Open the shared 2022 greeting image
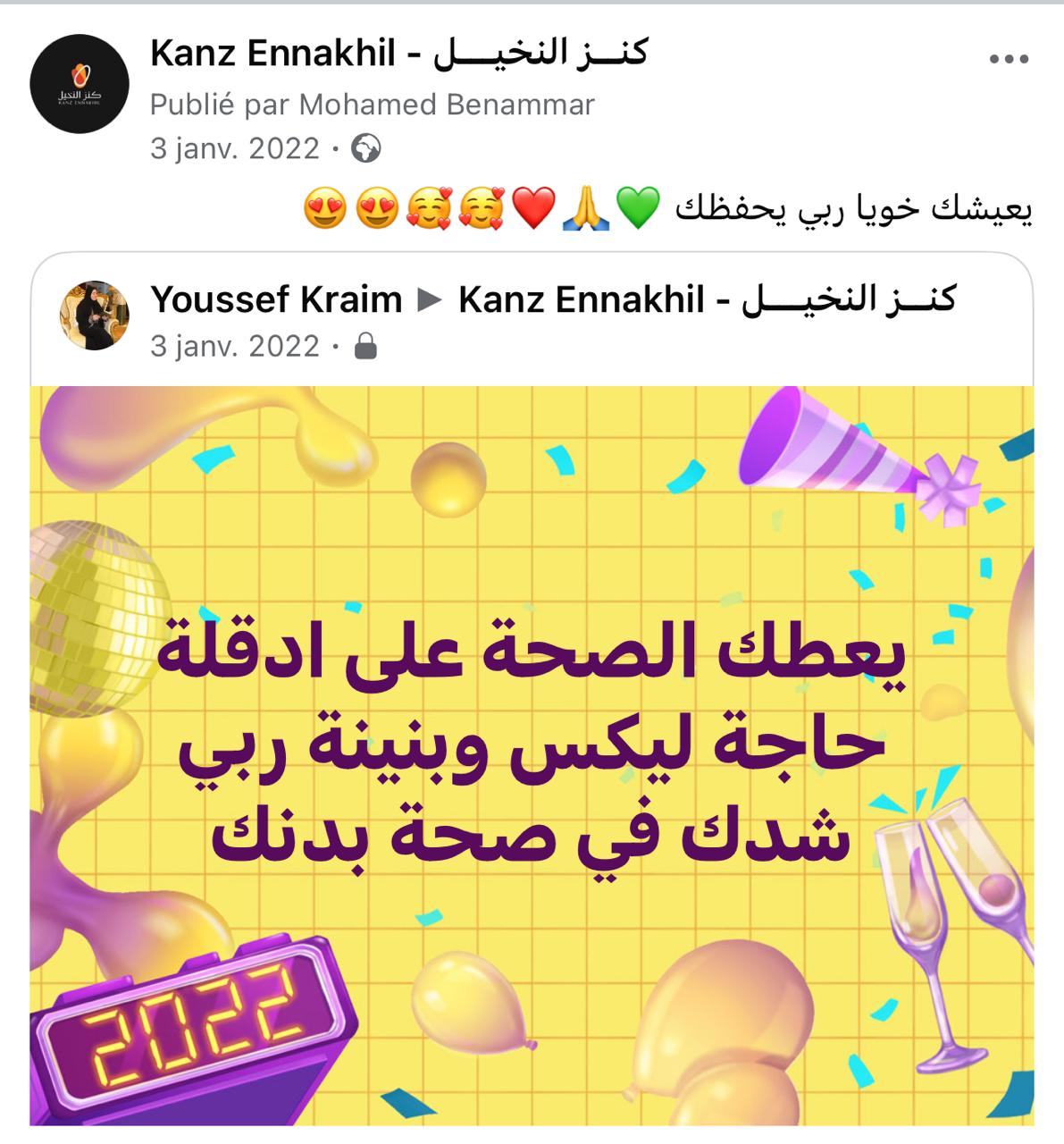The image size is (1064, 1144). [532, 755]
